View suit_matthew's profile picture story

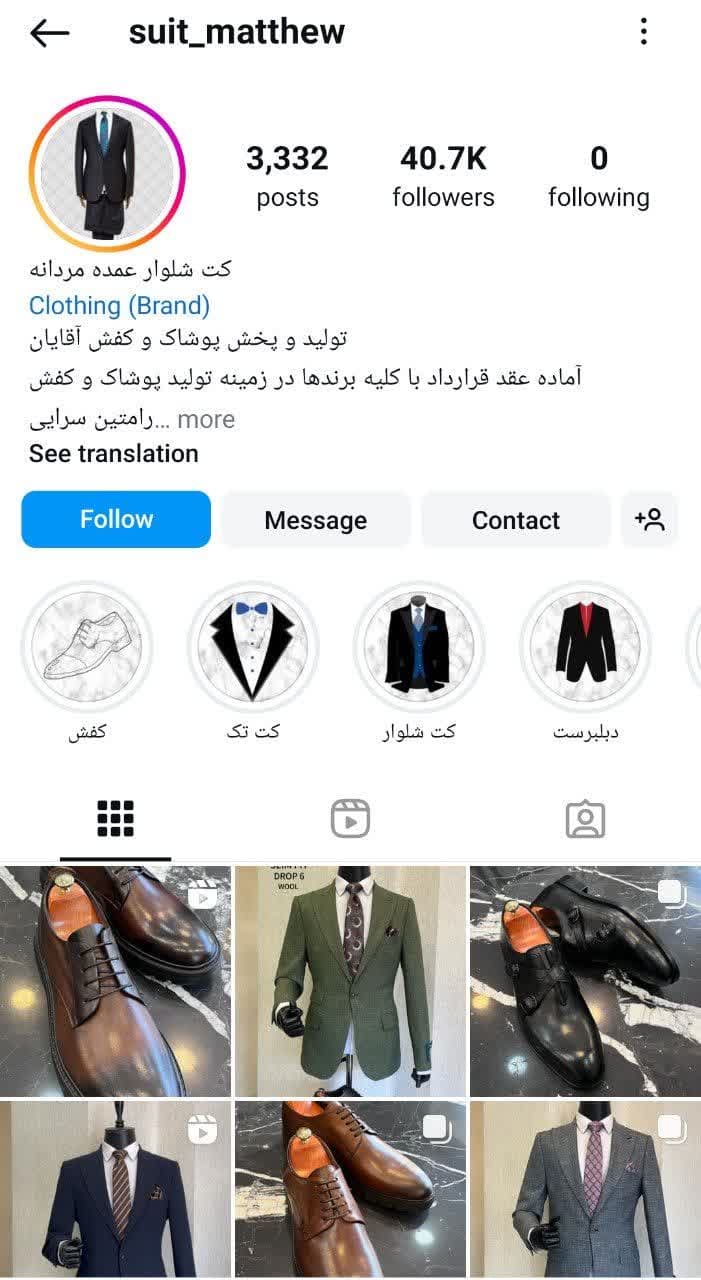click(x=106, y=173)
